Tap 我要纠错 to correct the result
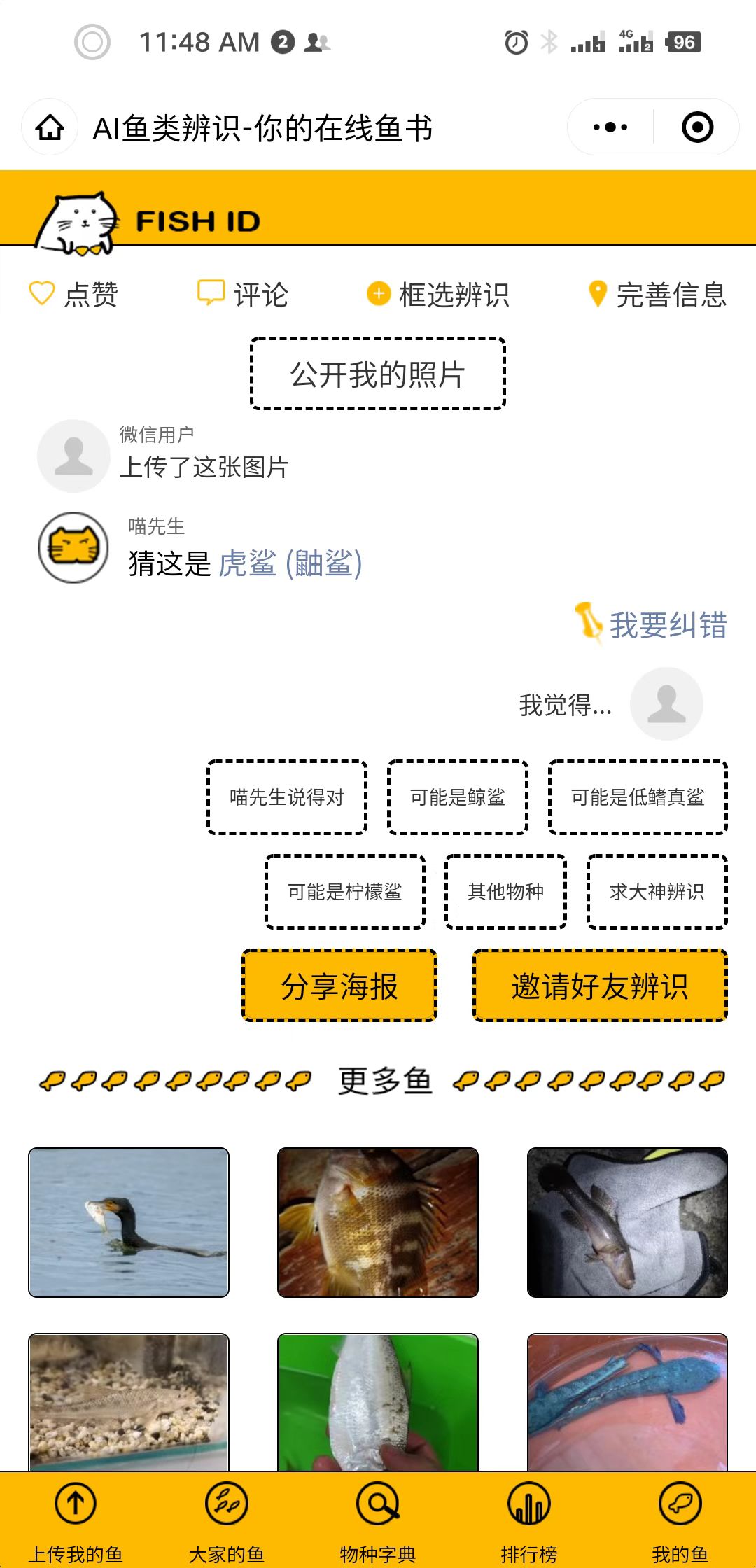The image size is (756, 1568). point(652,624)
